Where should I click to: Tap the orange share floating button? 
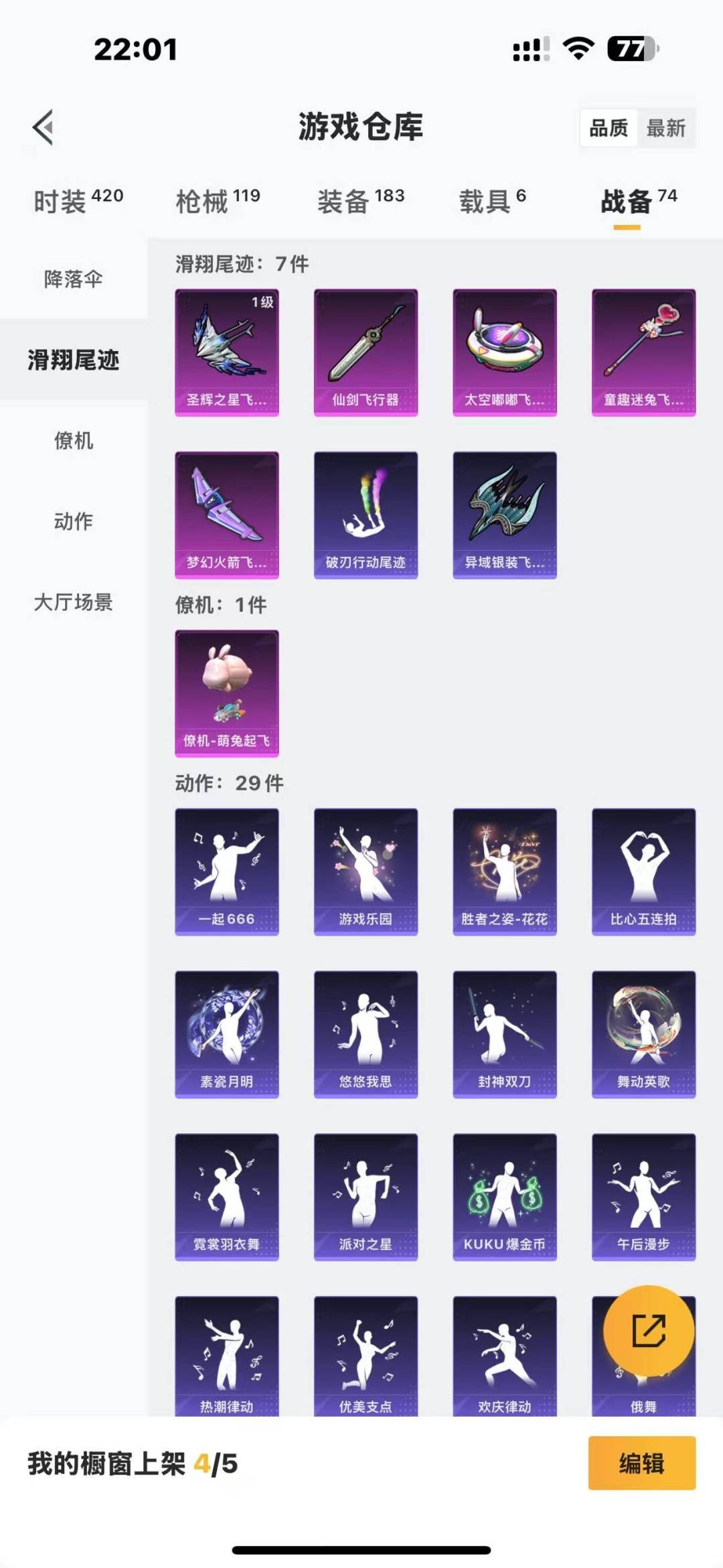tap(649, 1330)
